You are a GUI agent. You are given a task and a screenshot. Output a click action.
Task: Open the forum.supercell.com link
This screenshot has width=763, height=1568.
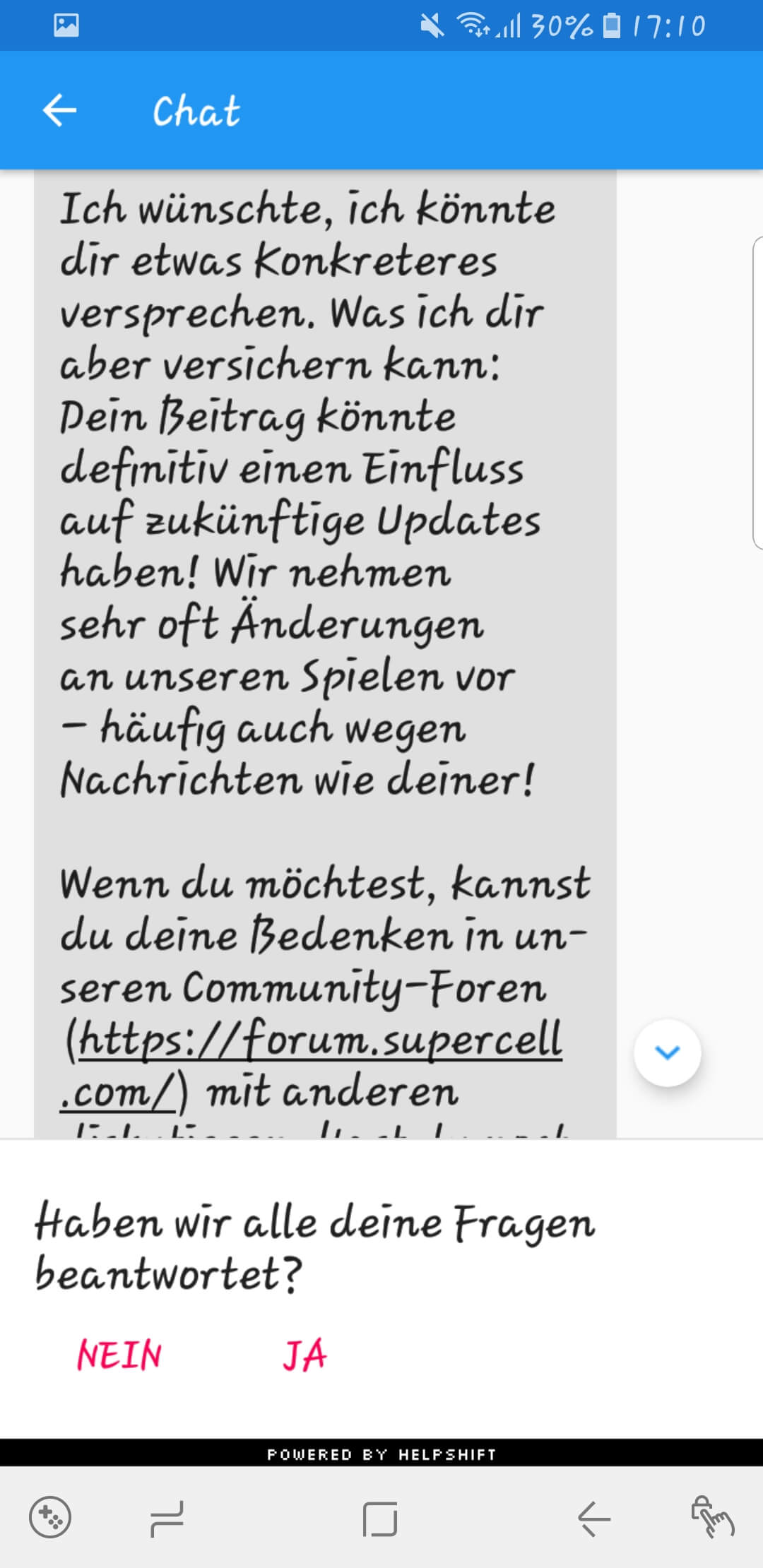pyautogui.click(x=319, y=1040)
